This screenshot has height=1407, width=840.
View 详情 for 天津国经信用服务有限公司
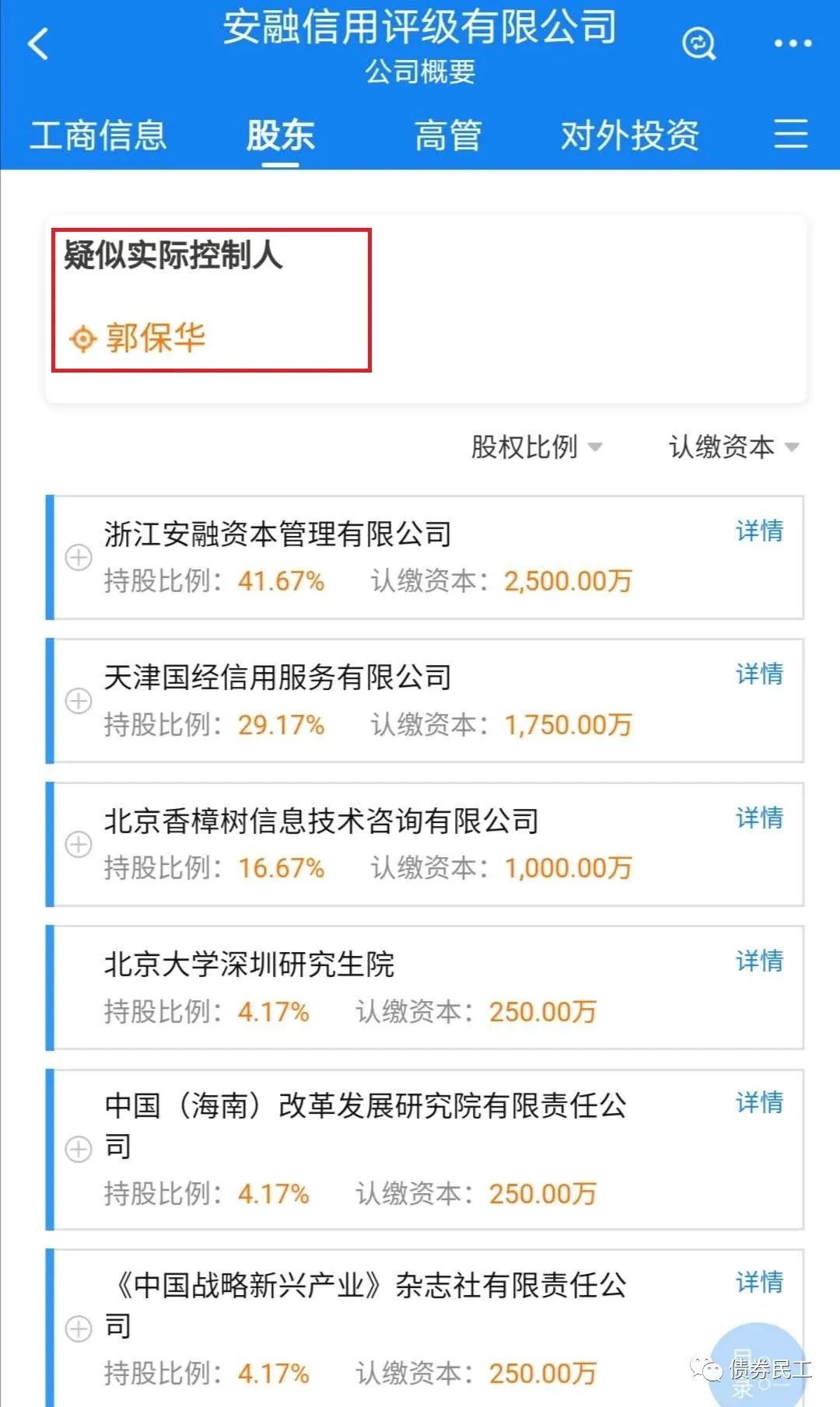coord(759,674)
